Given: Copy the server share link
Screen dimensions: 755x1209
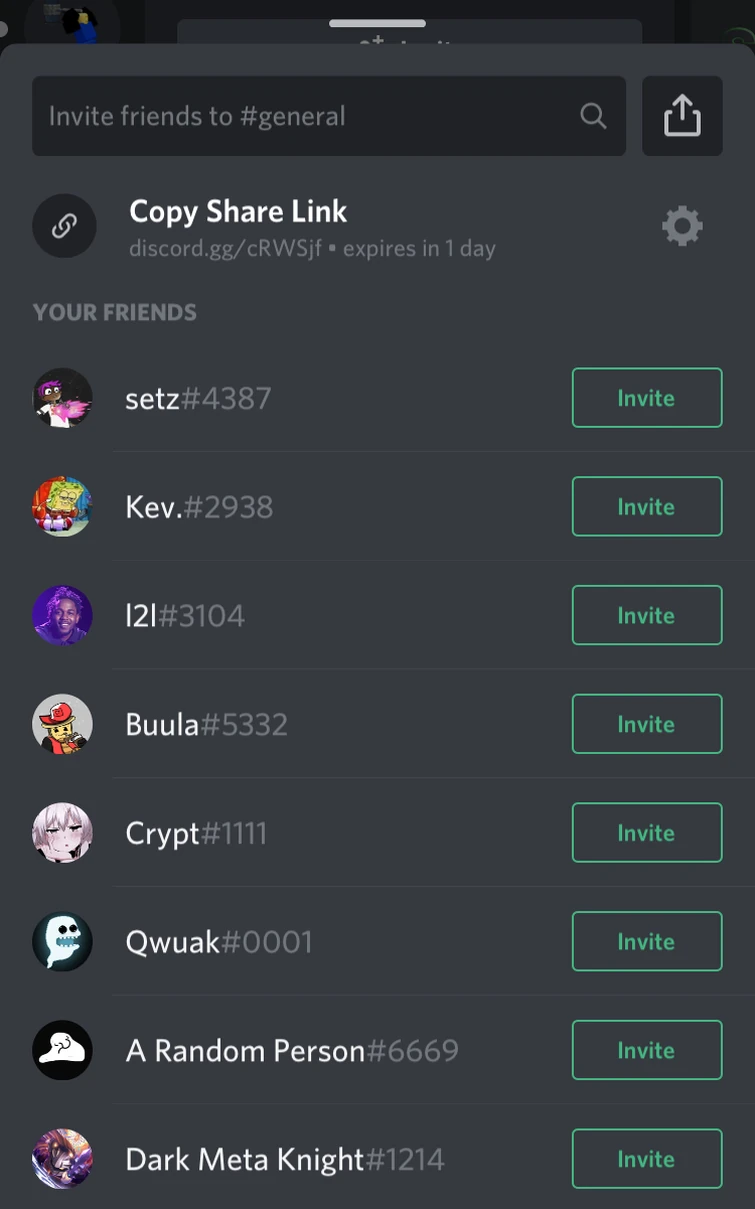Looking at the screenshot, I should (237, 211).
